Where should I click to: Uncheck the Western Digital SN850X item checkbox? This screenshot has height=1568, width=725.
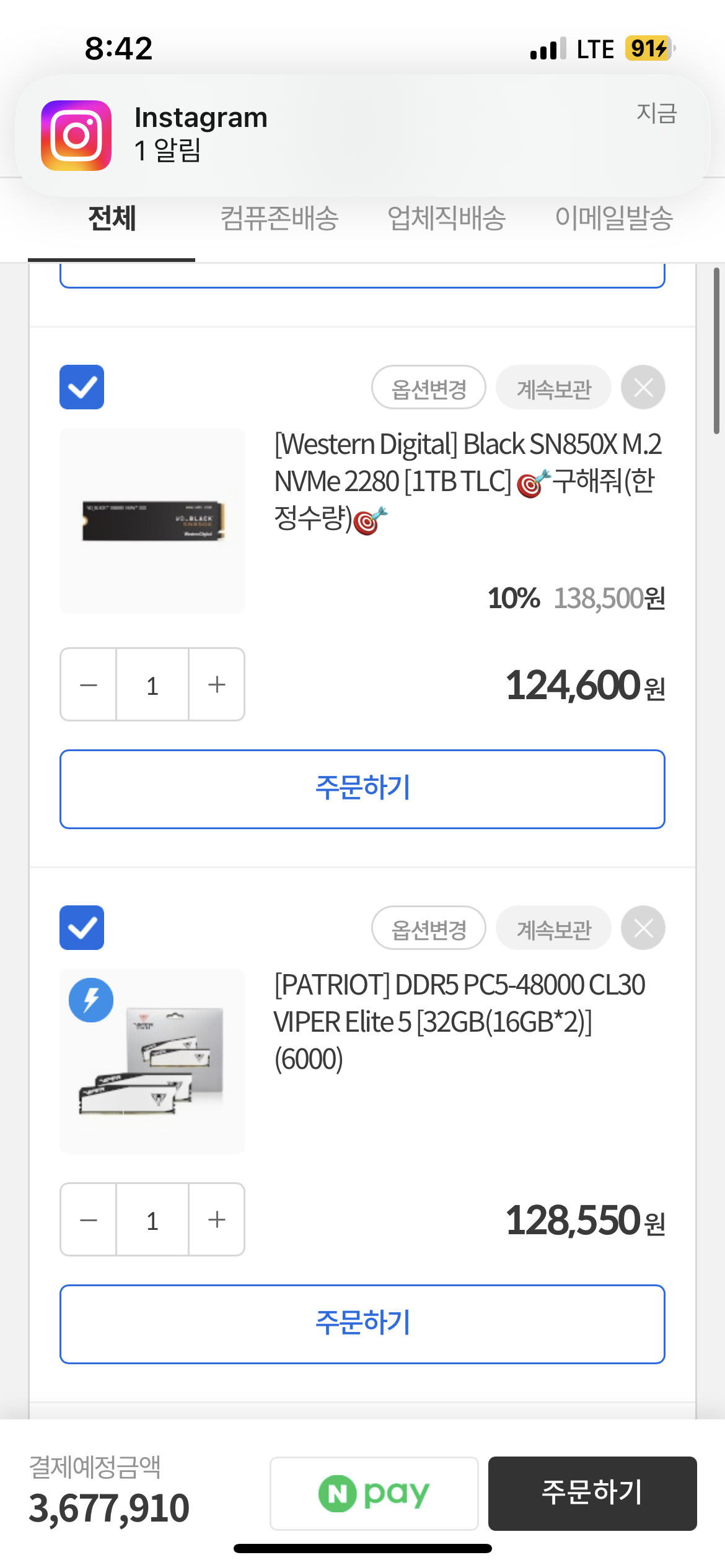pos(82,387)
